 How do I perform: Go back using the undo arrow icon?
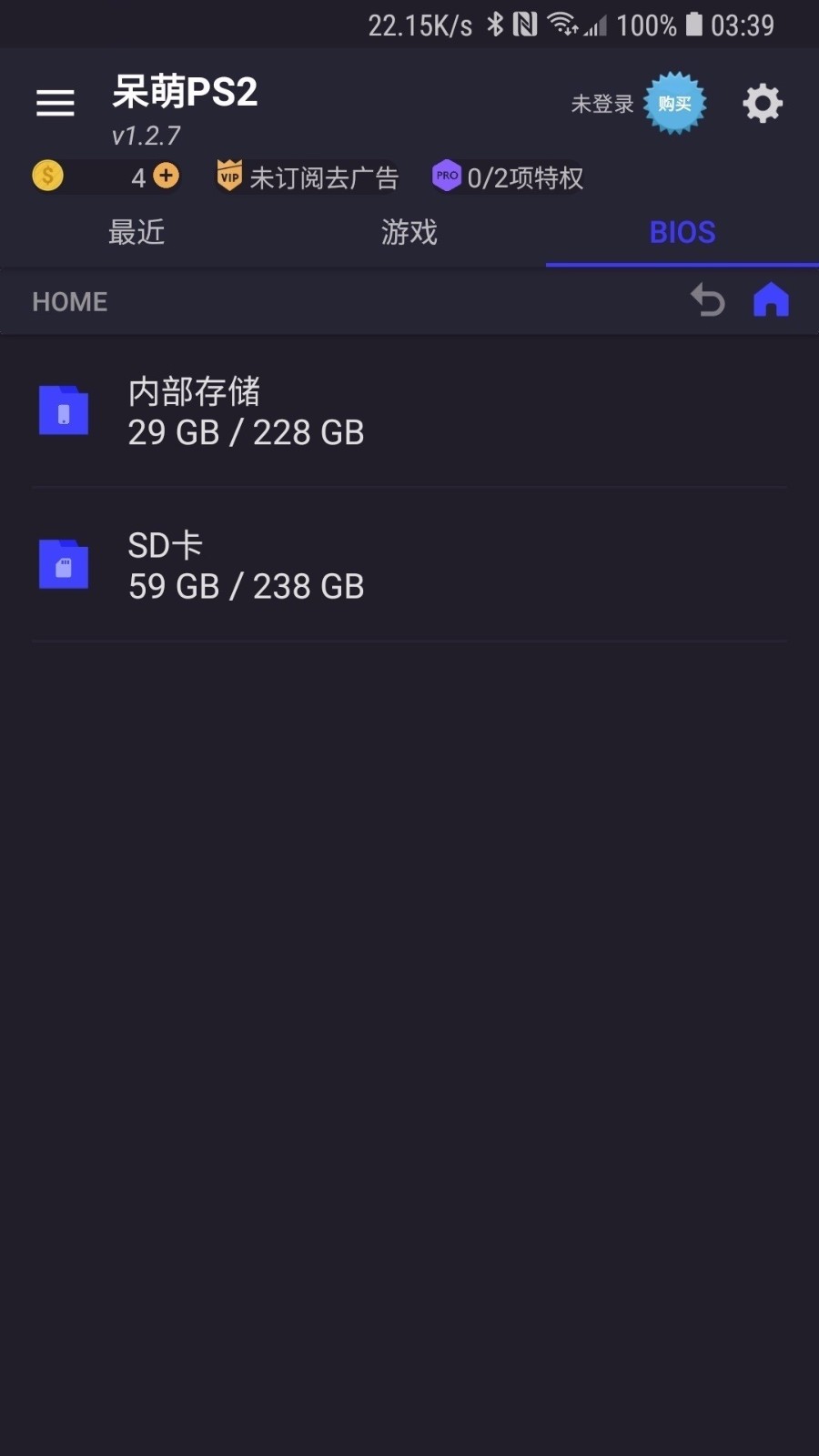pos(709,300)
